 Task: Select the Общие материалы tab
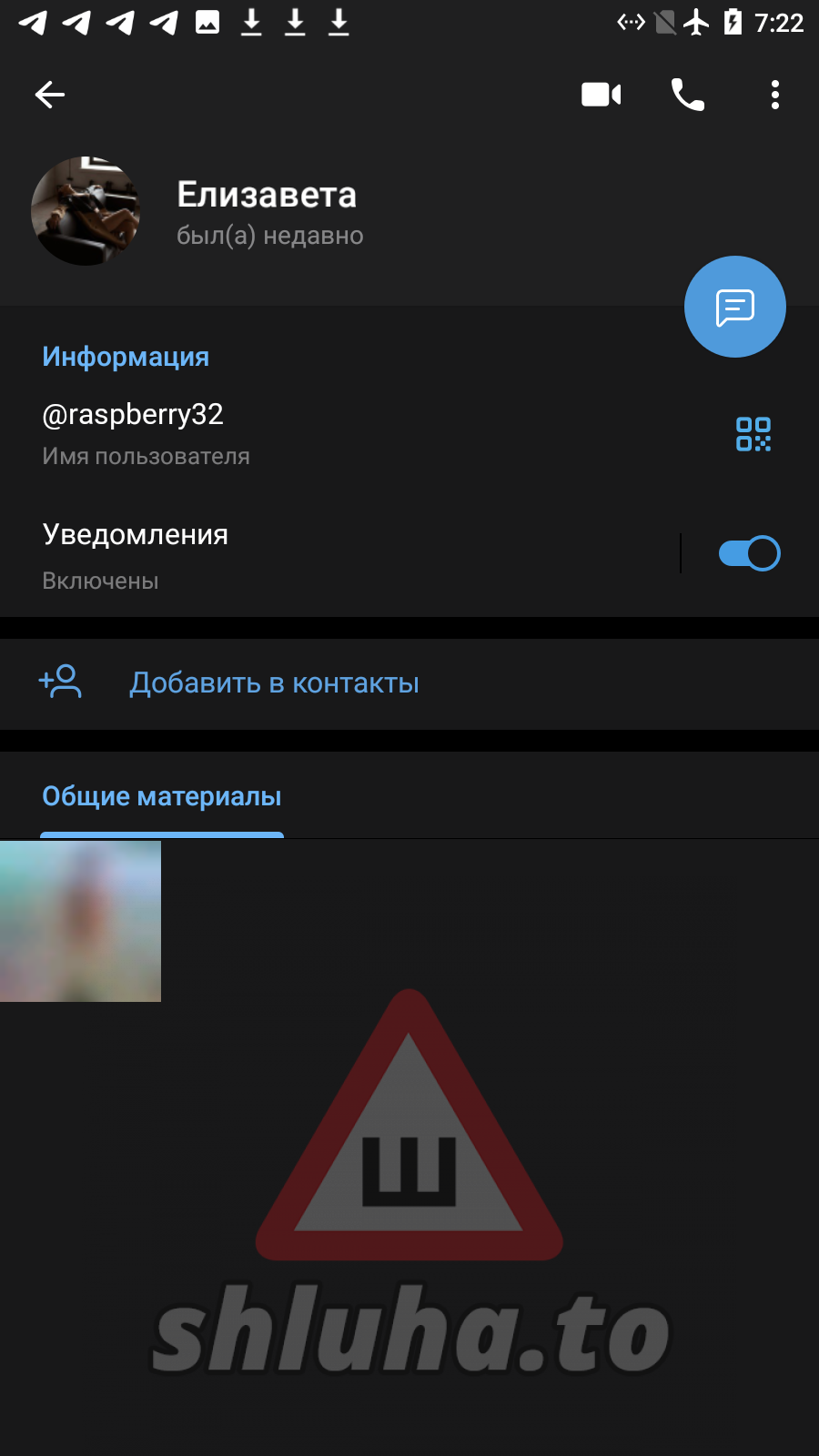pyautogui.click(x=162, y=797)
